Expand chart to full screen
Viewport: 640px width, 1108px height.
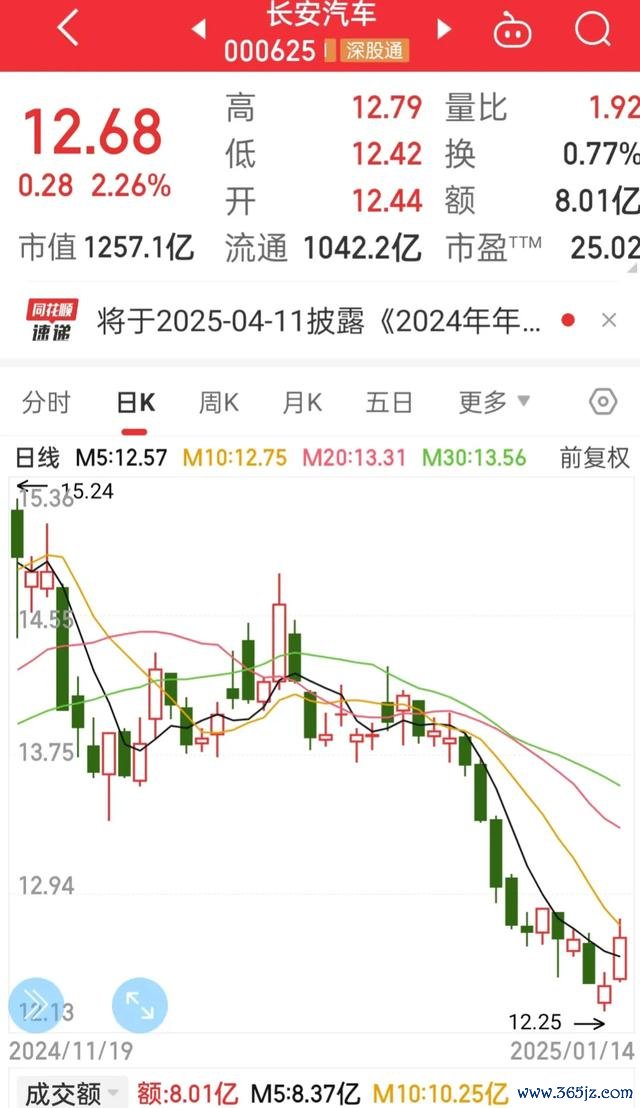click(x=140, y=1005)
